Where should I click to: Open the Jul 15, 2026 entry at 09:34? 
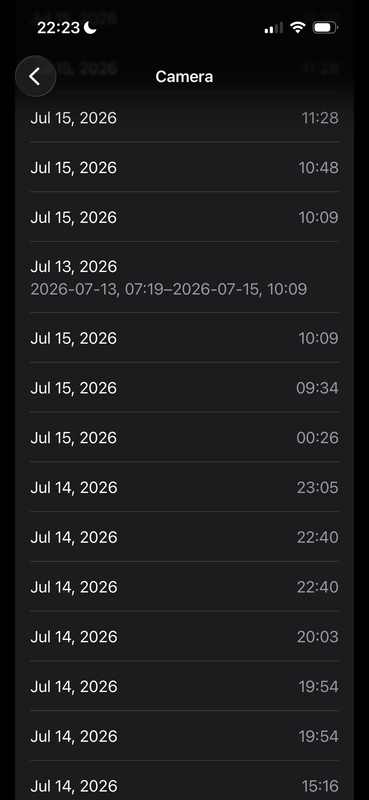click(x=184, y=388)
